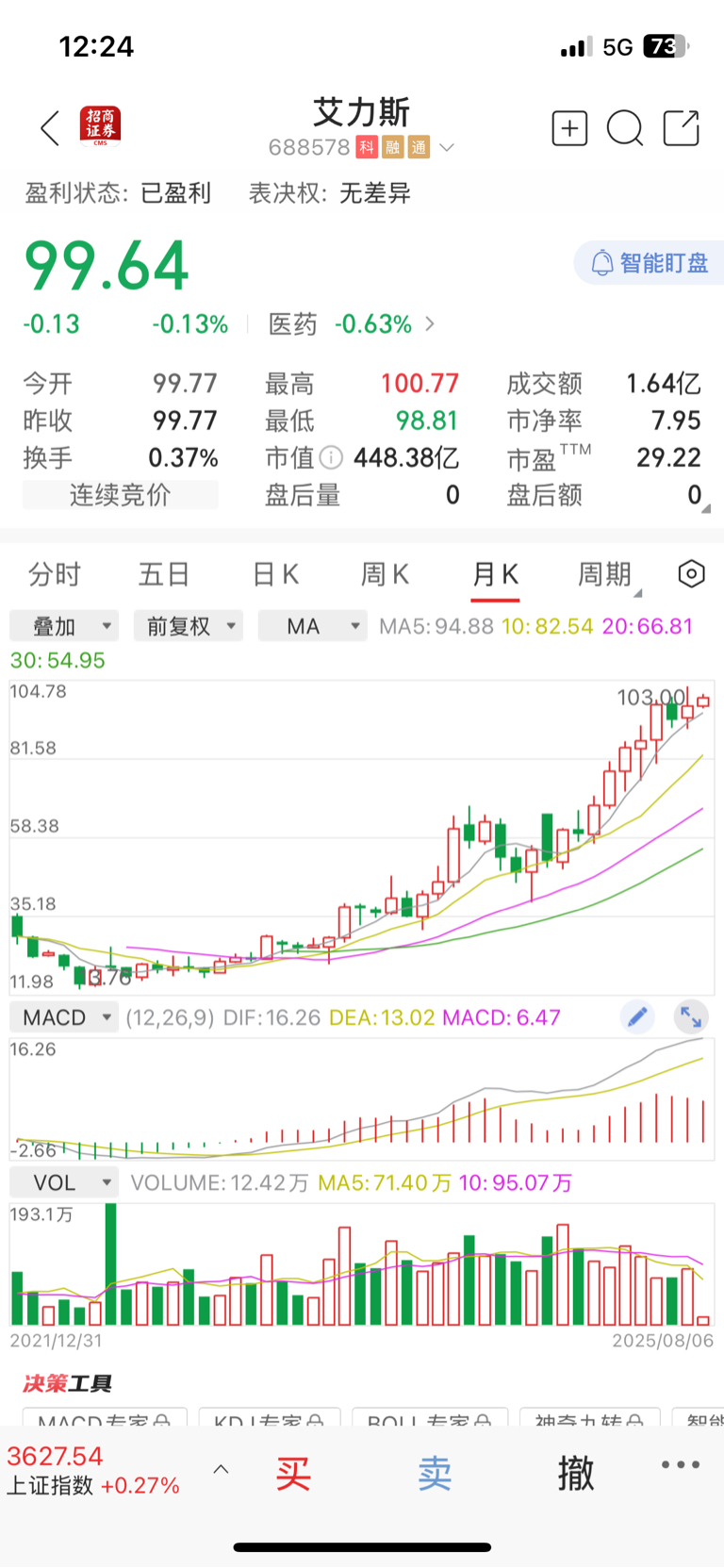Viewport: 724px width, 1568px height.
Task: Share this stock page
Action: 682,128
